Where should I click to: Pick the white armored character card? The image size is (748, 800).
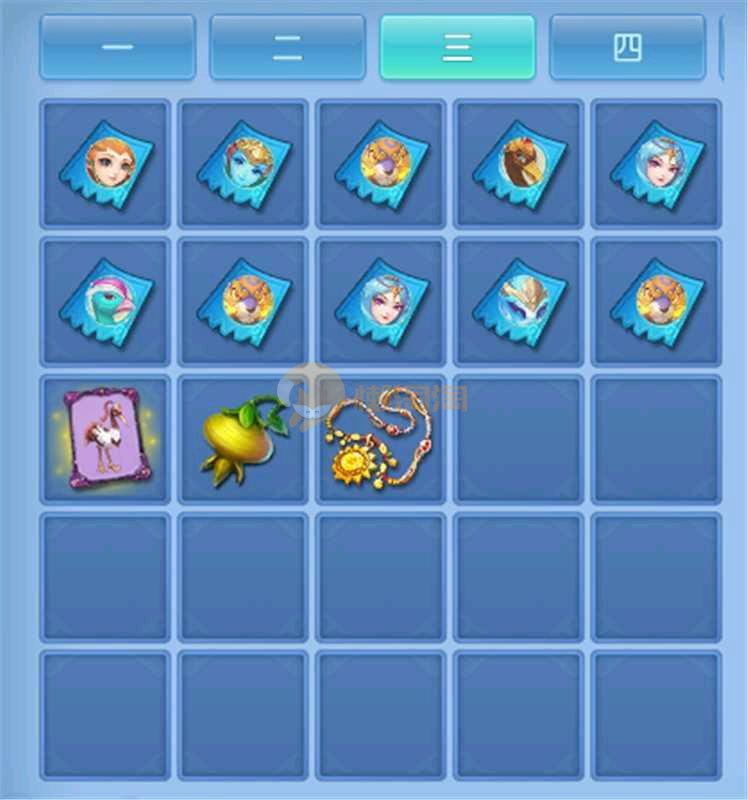coord(519,301)
